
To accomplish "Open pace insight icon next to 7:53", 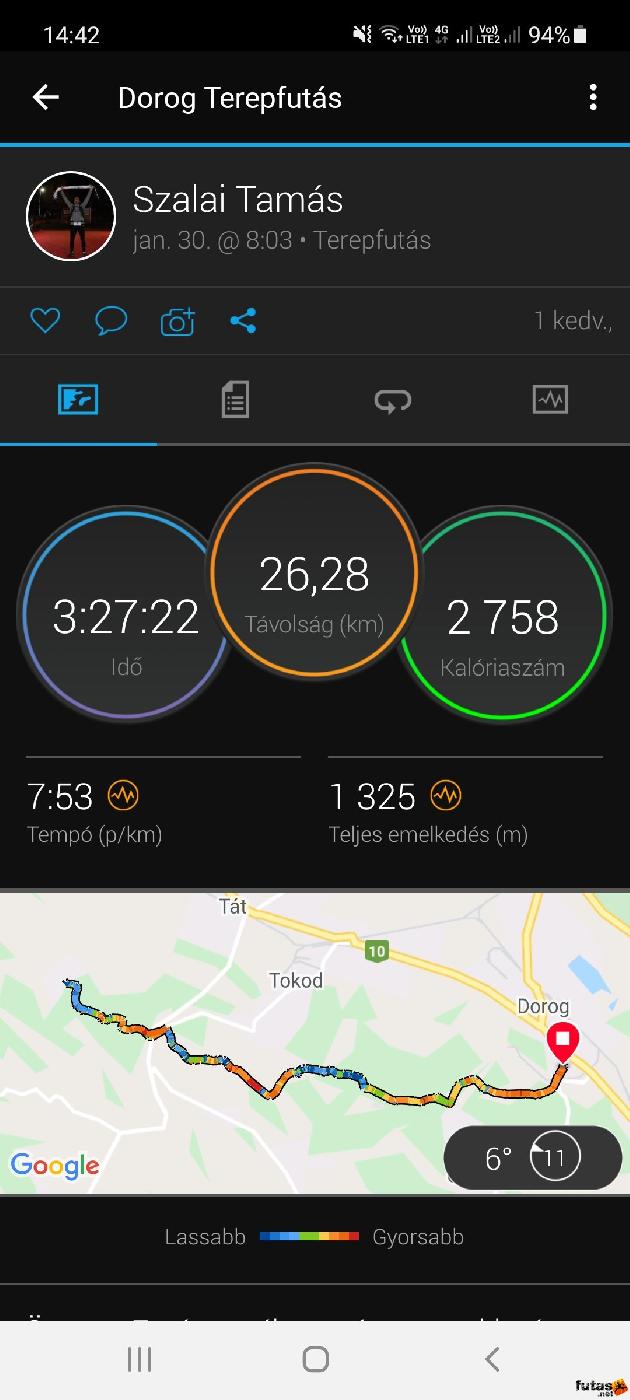I will pos(123,796).
